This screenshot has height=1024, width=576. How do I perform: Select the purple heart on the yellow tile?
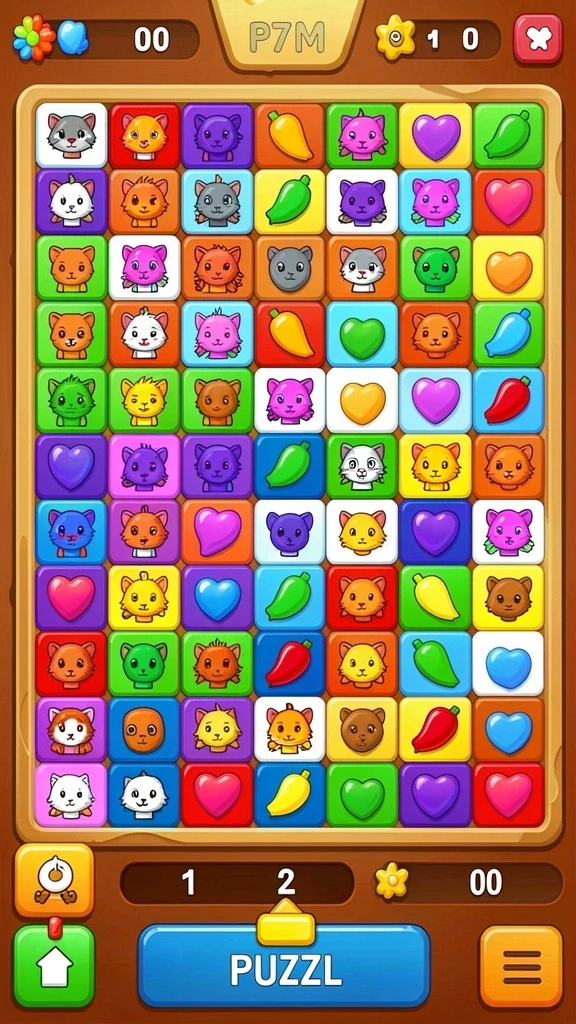436,135
